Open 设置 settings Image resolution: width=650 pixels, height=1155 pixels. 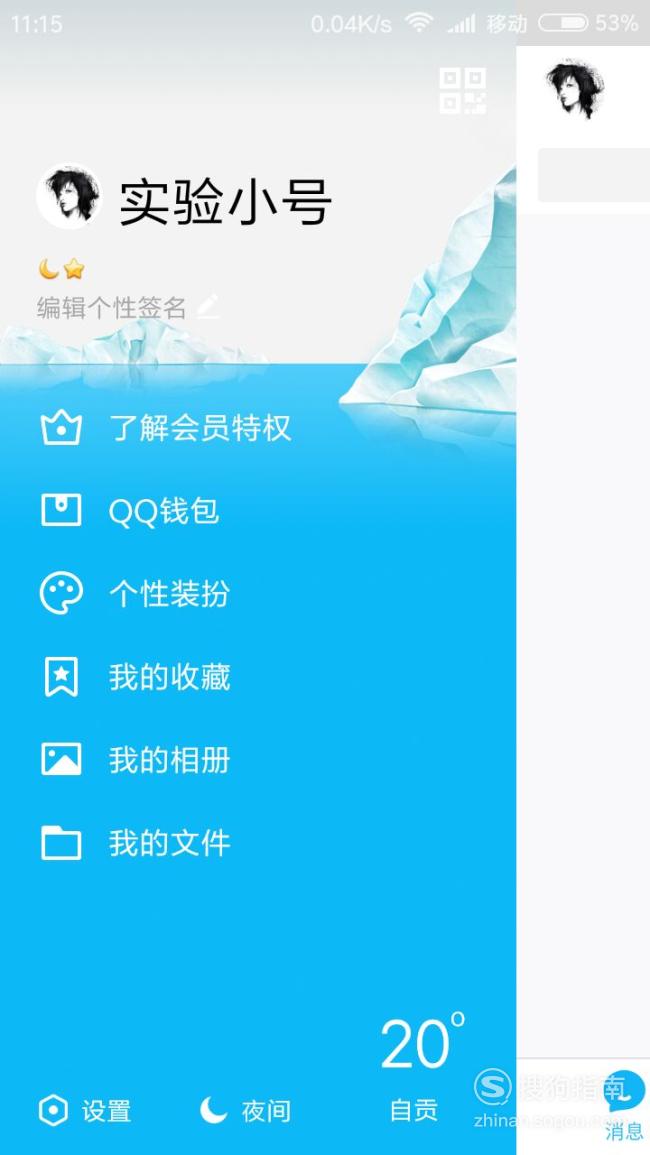[x=85, y=1111]
